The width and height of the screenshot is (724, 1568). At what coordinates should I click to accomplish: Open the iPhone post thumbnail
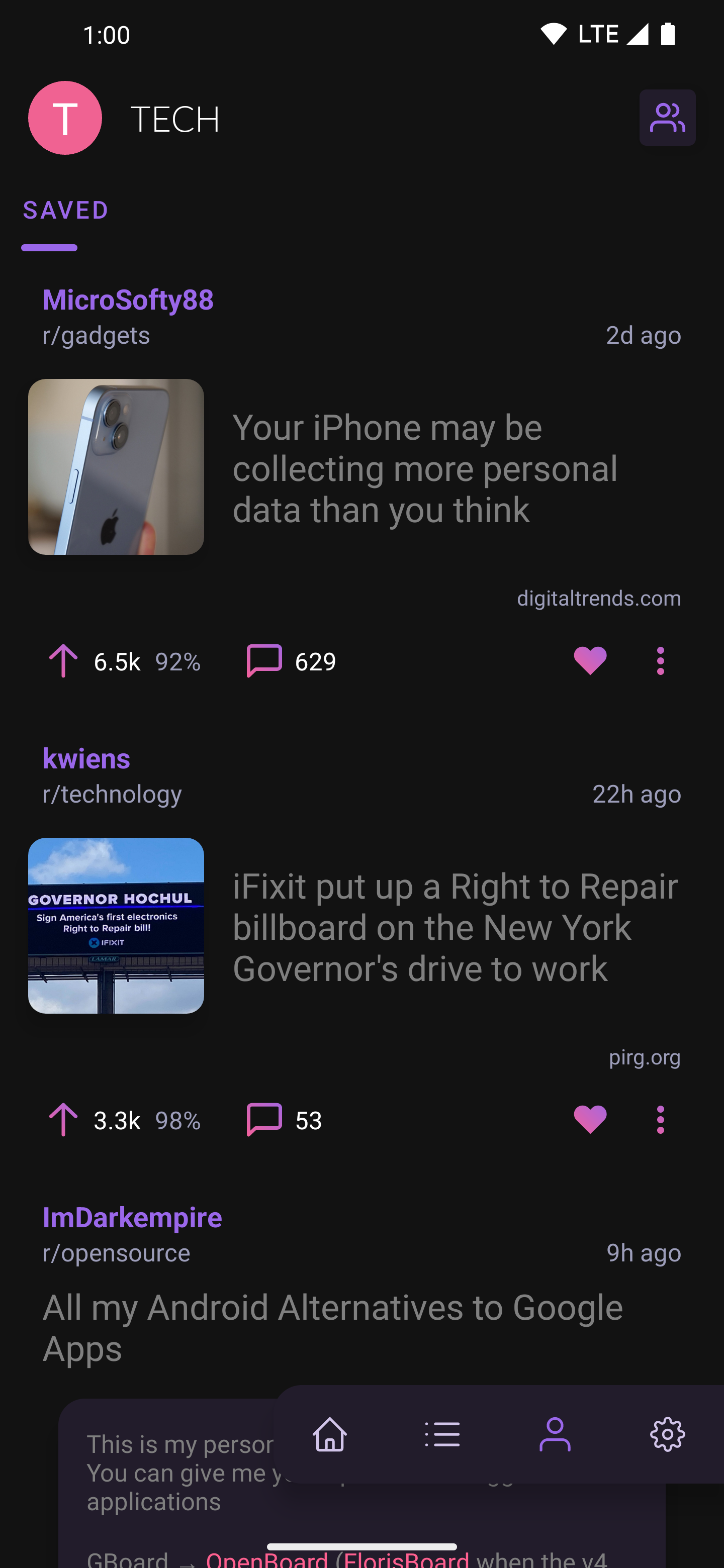[x=116, y=467]
